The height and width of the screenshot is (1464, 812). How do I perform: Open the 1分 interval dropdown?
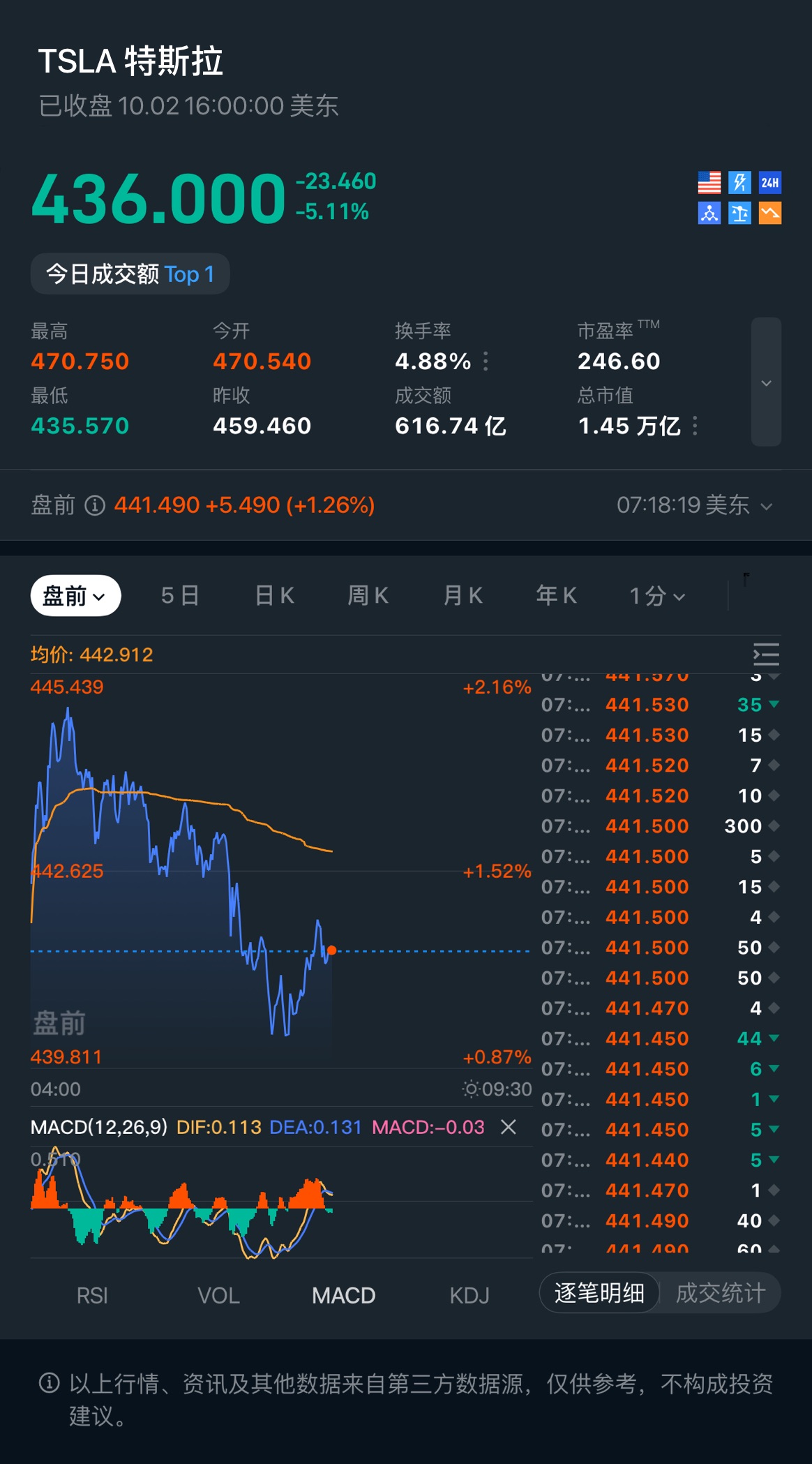pos(657,596)
